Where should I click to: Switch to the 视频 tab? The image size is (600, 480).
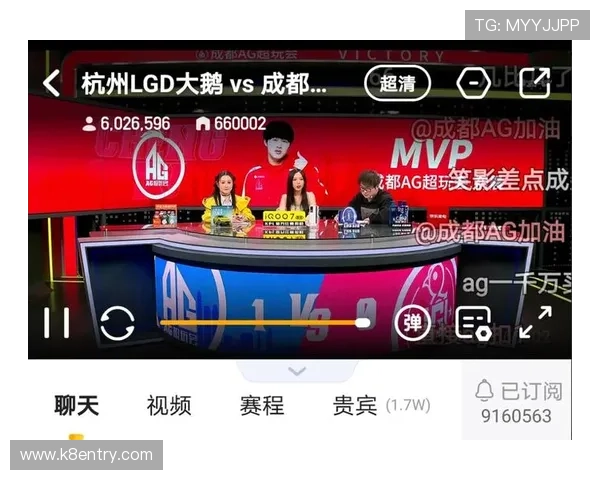[x=168, y=405]
